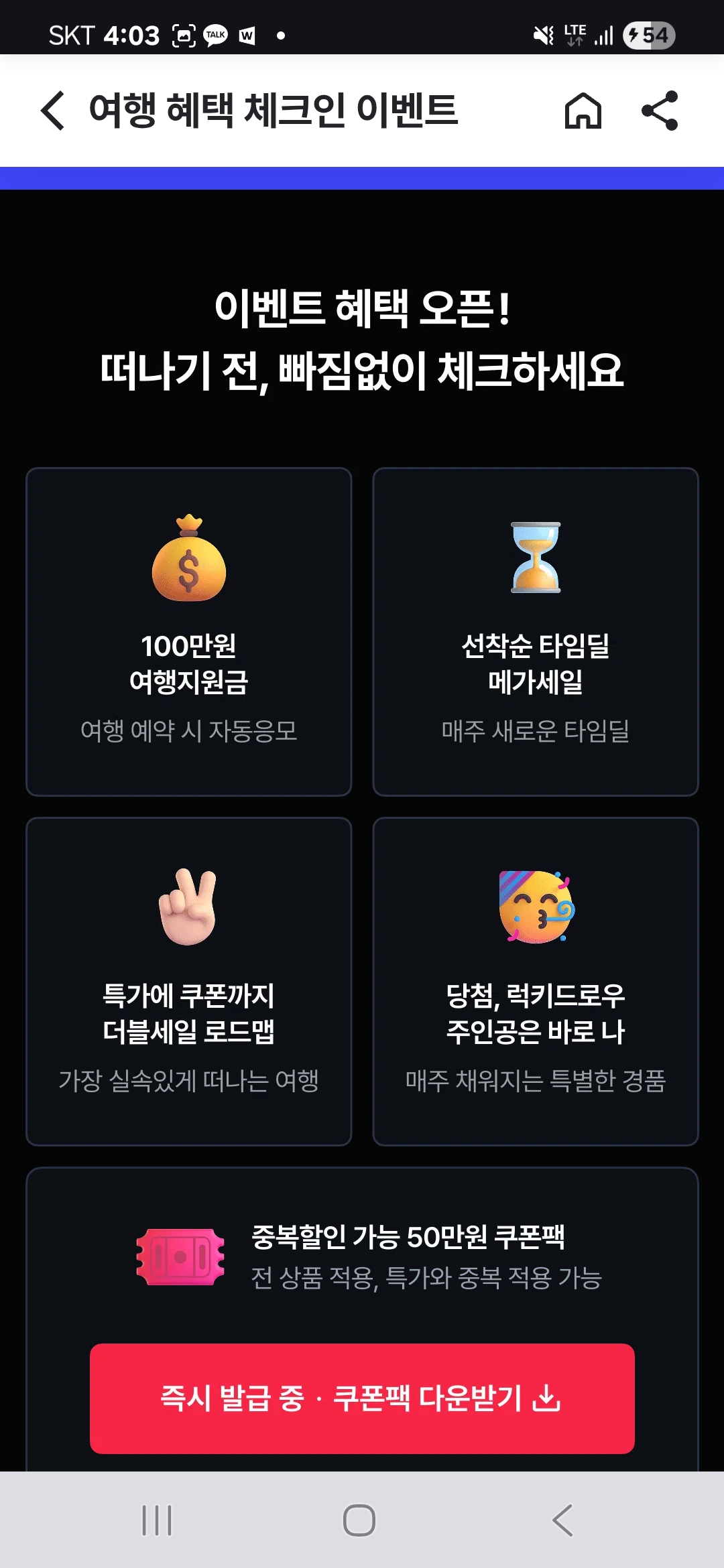Screen dimensions: 724x1568
Task: View the 럭키드로우 prize card
Action: pos(535,981)
